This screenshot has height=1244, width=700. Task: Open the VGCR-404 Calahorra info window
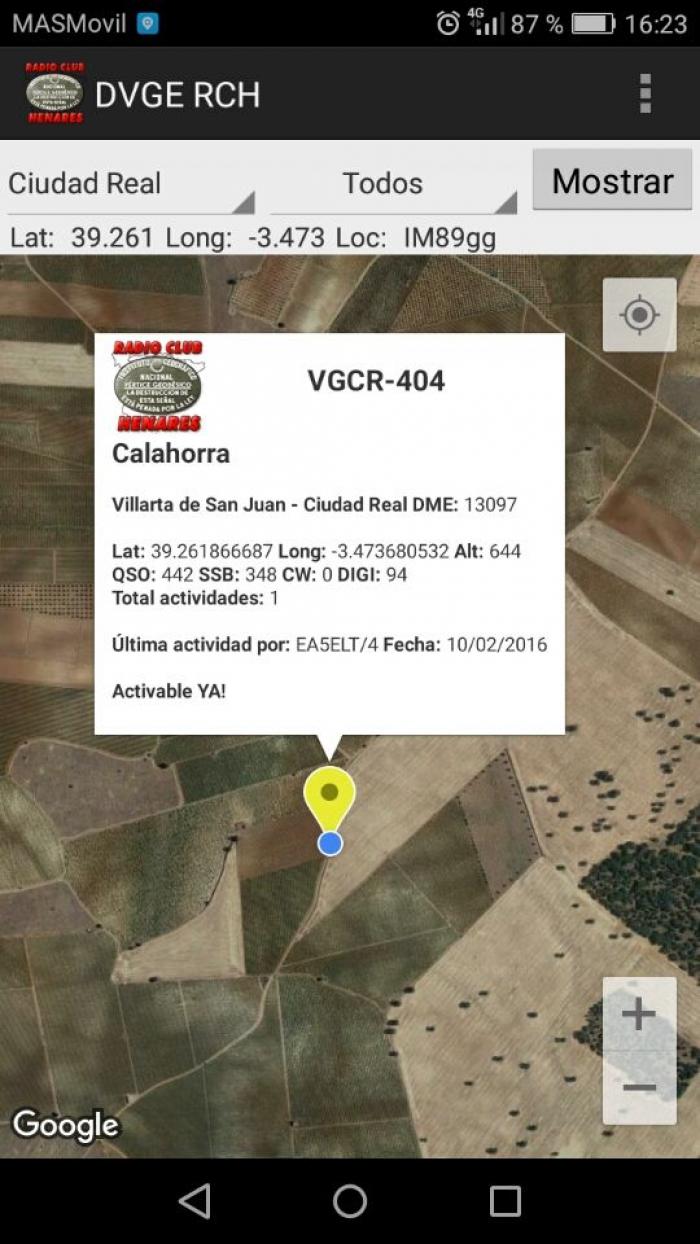click(330, 534)
